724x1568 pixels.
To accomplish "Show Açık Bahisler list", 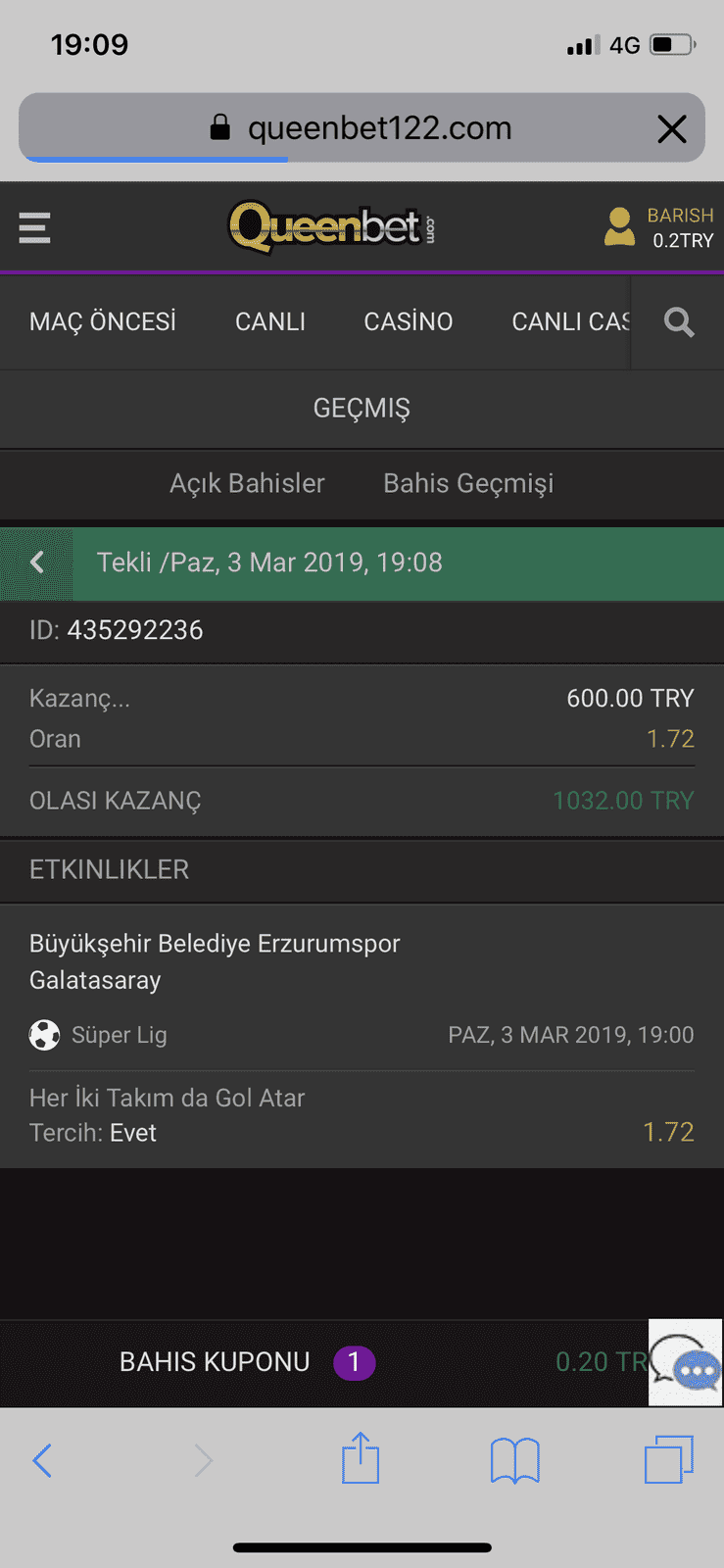I will click(x=247, y=483).
